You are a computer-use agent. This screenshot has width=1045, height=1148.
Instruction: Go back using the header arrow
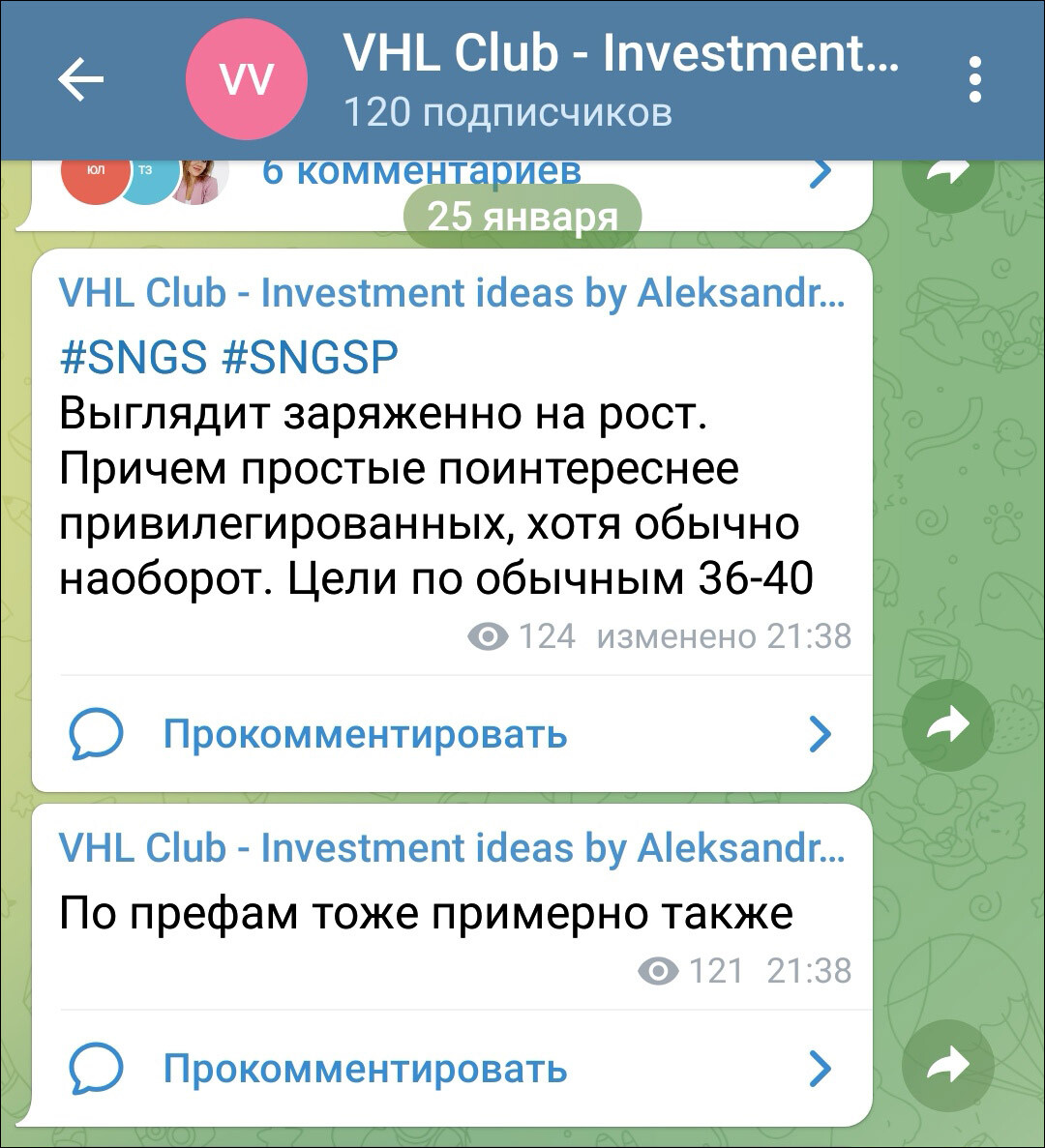[81, 79]
